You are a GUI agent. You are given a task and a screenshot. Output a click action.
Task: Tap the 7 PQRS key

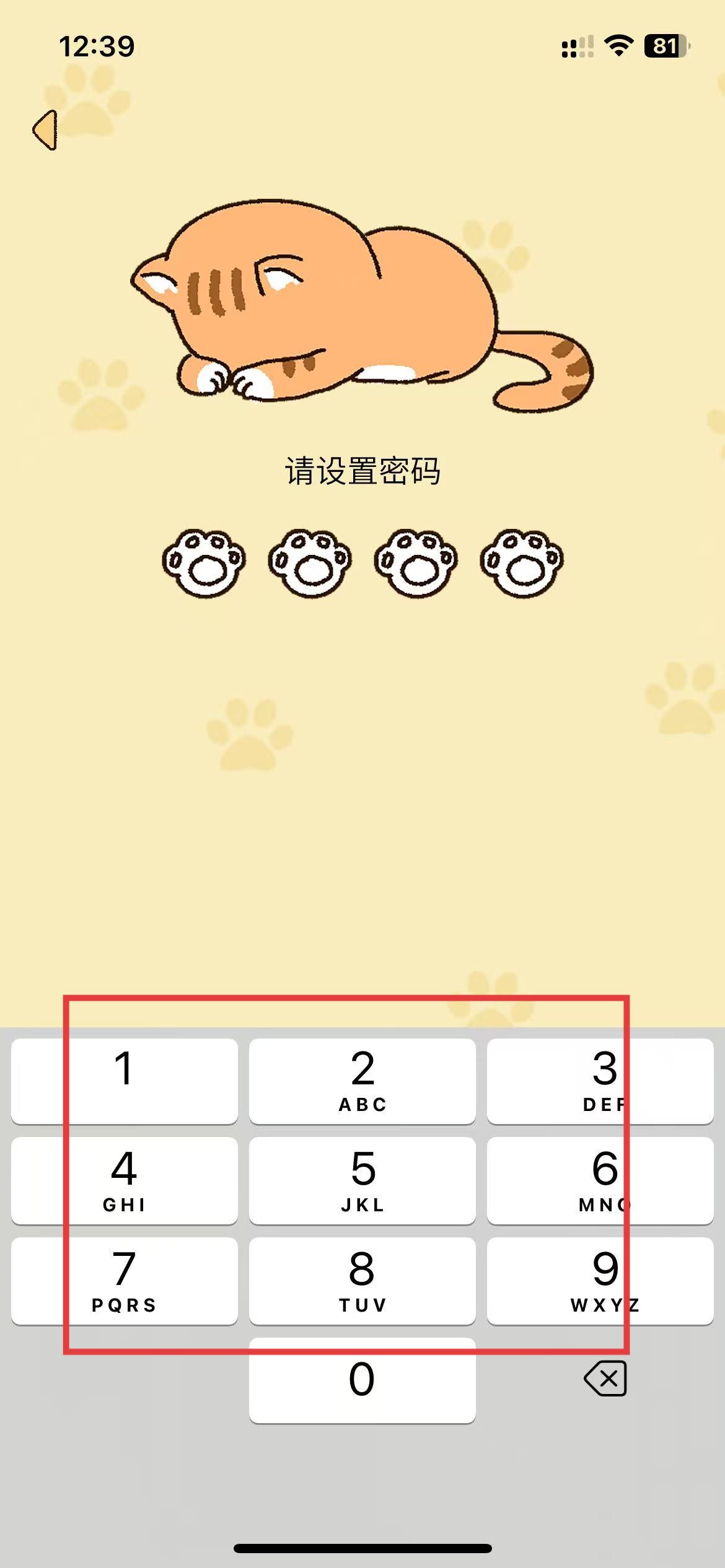124,1281
